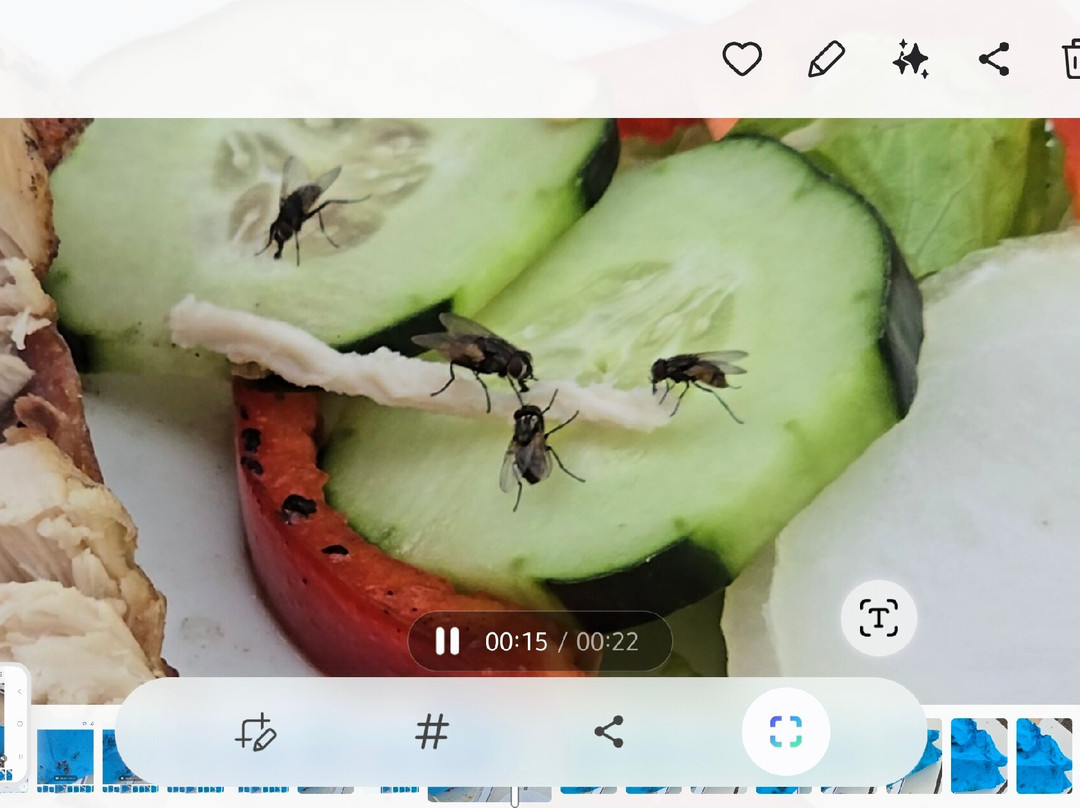Mark this video as favorite with the heart
The height and width of the screenshot is (808, 1080).
click(742, 59)
